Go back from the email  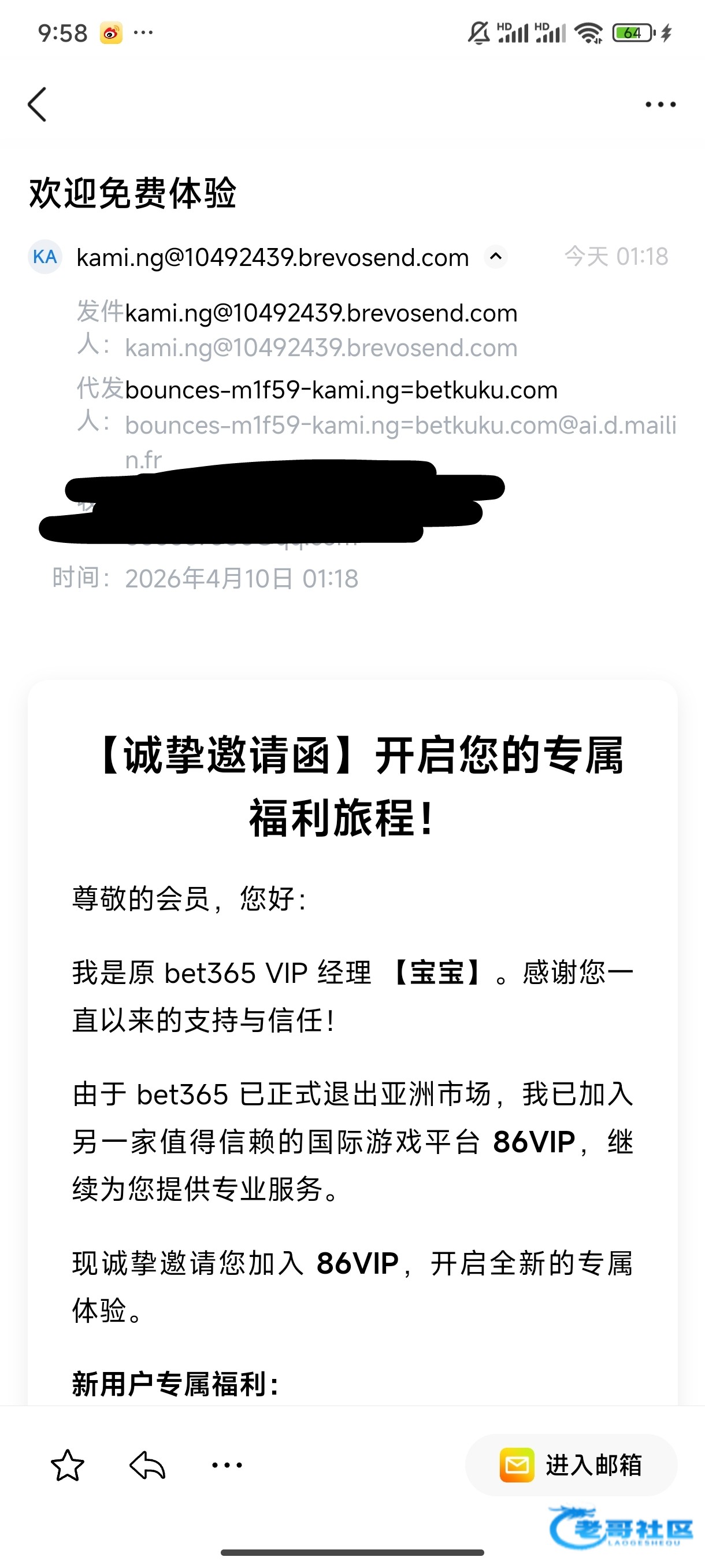click(x=38, y=105)
